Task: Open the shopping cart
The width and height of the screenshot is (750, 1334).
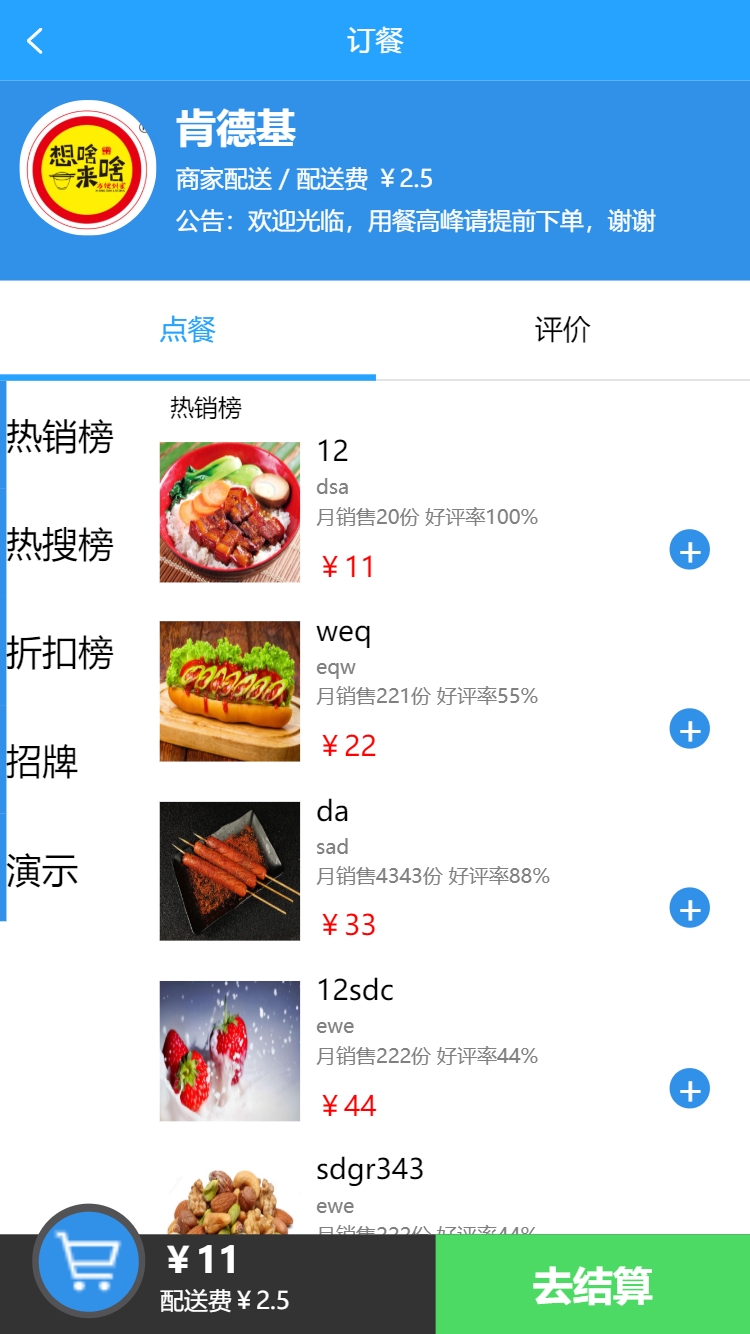Action: 89,1260
